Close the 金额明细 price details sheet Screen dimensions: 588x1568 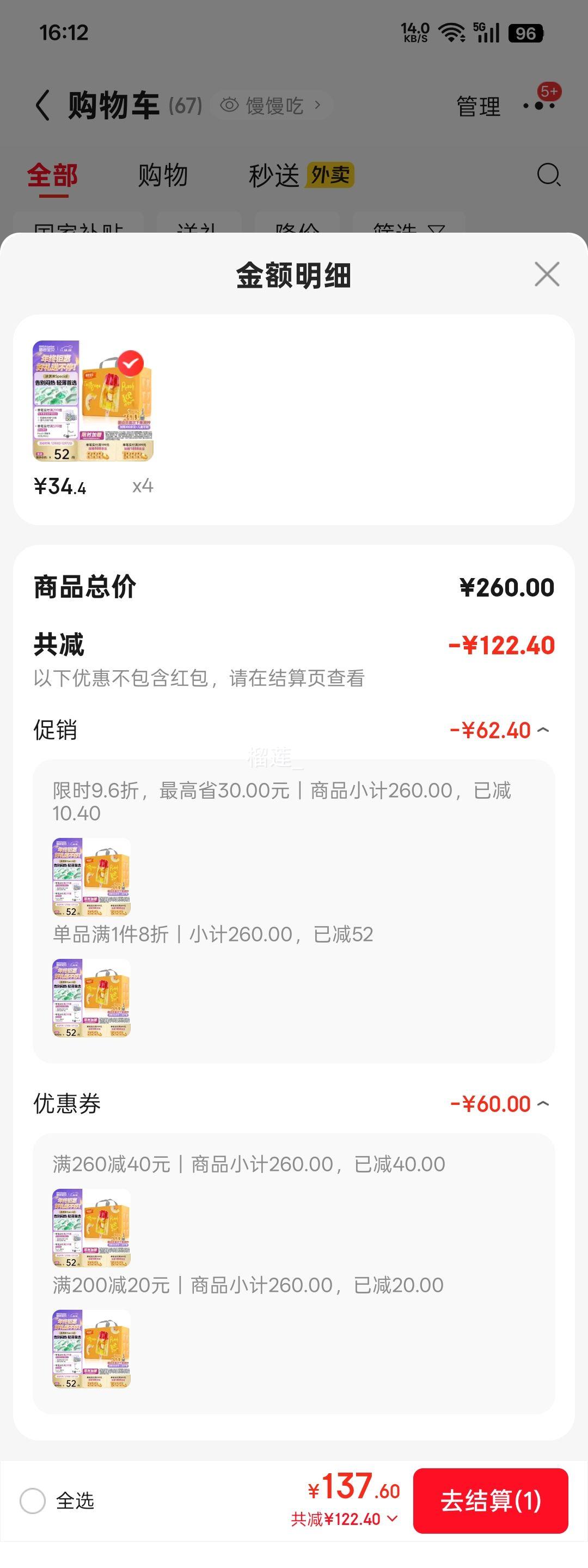coord(547,275)
